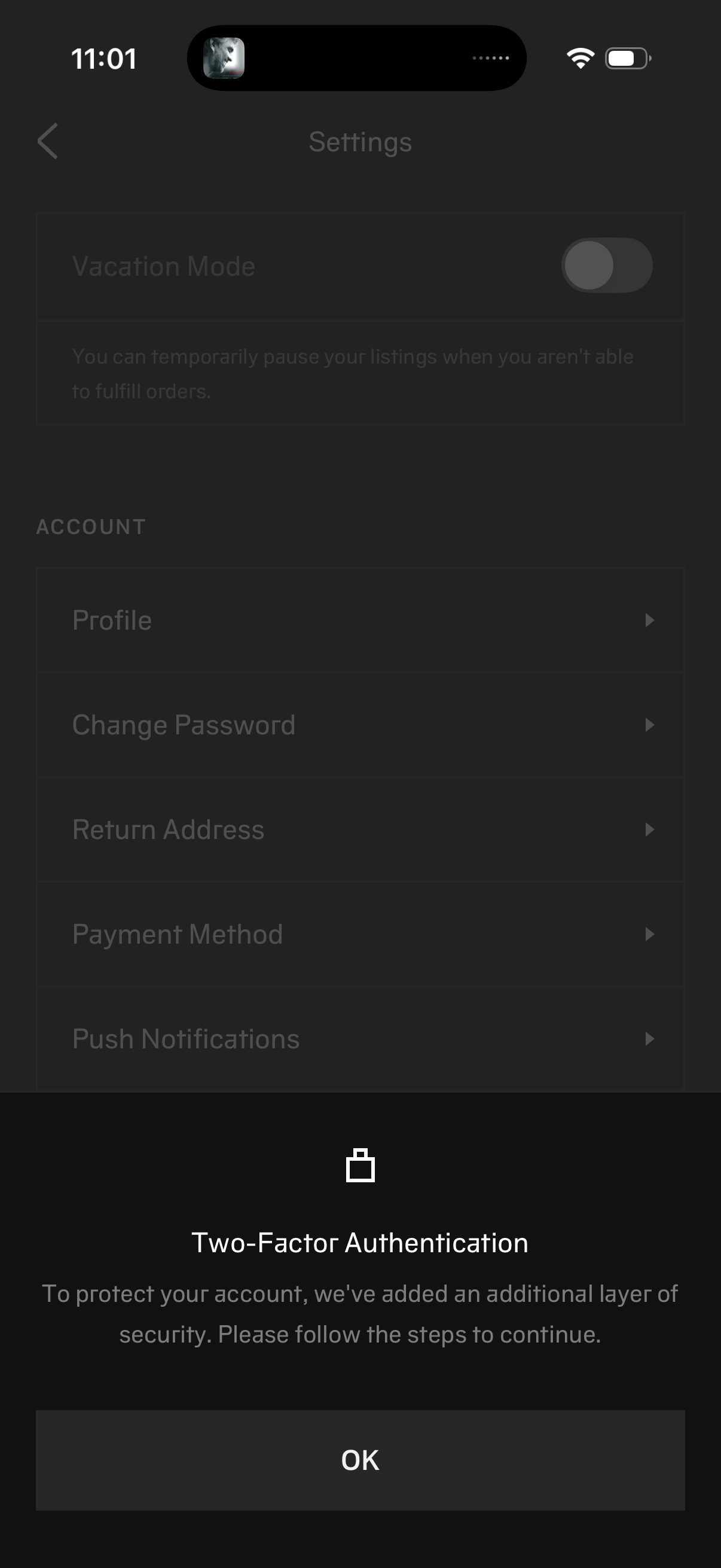Select Payment Method from the Account list

tap(360, 934)
